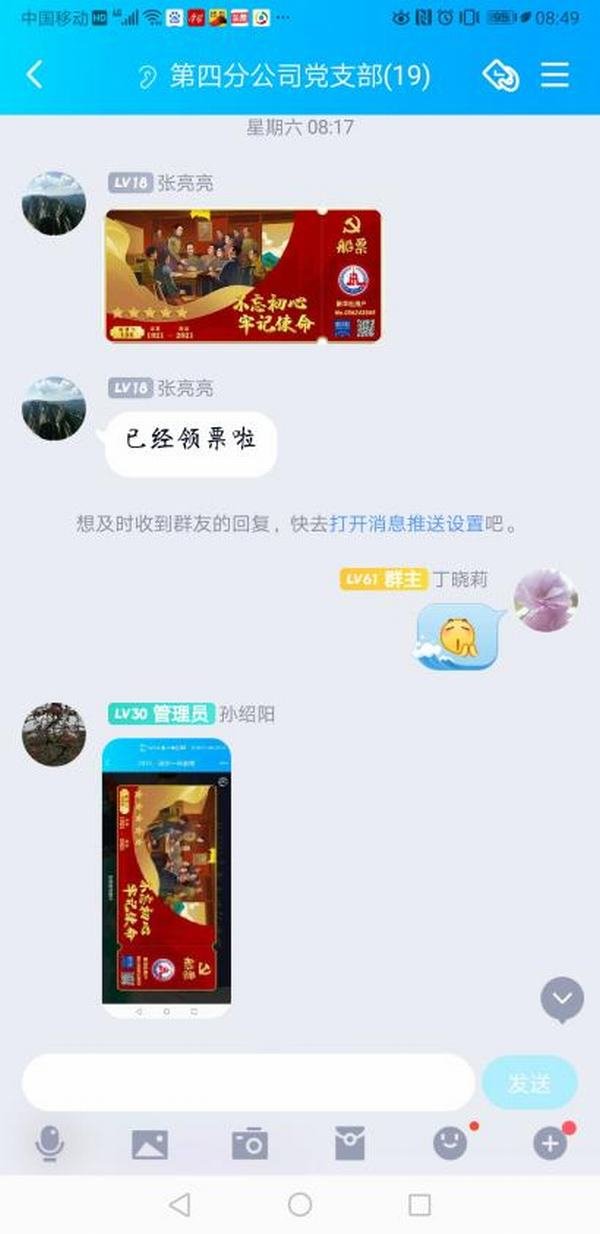Screen dimensions: 600x1234
Task: Go back from the group chat
Action: click(35, 75)
